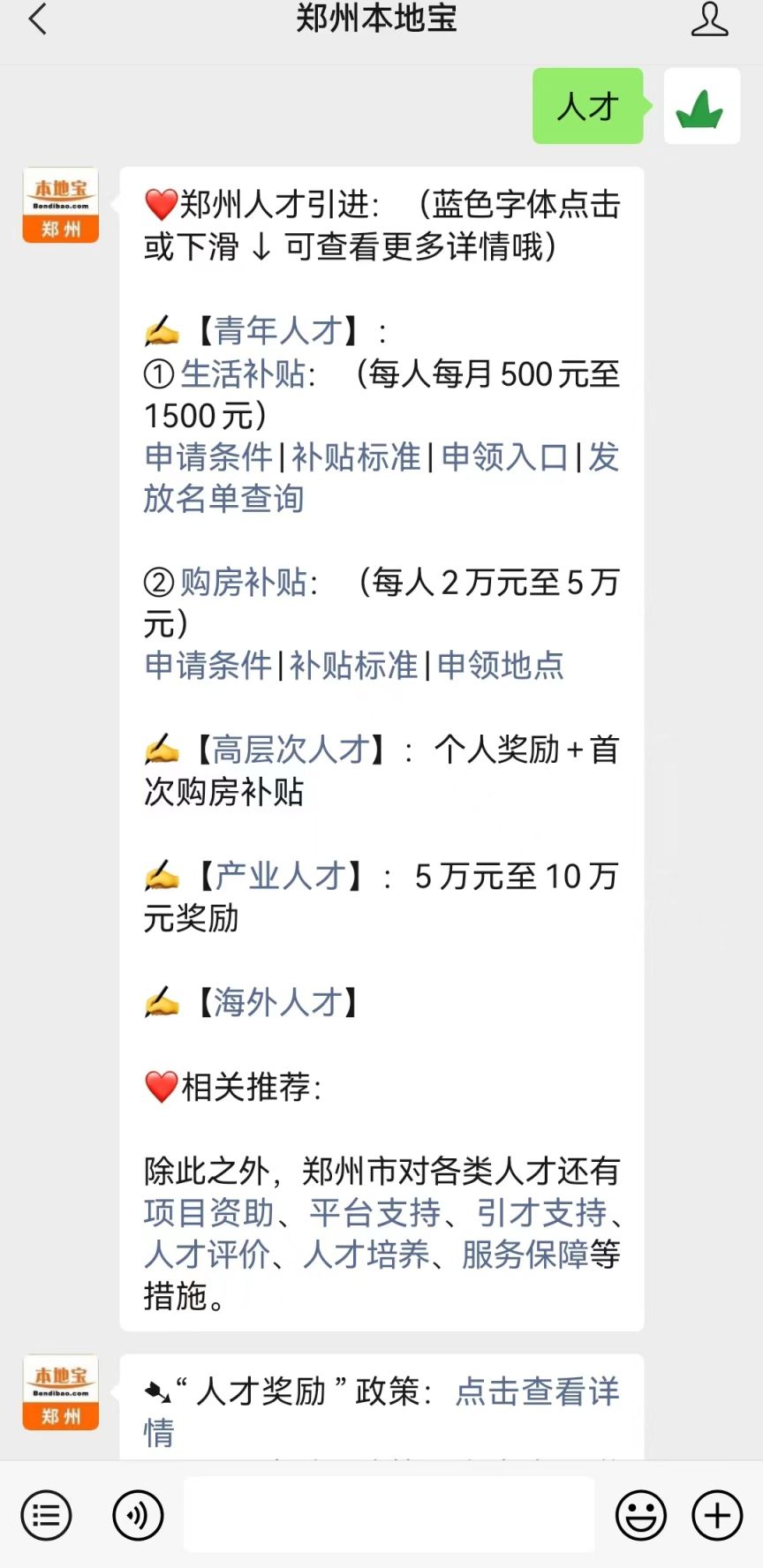Open the 申领地点 link
Image resolution: width=763 pixels, height=1568 pixels.
pos(501,666)
